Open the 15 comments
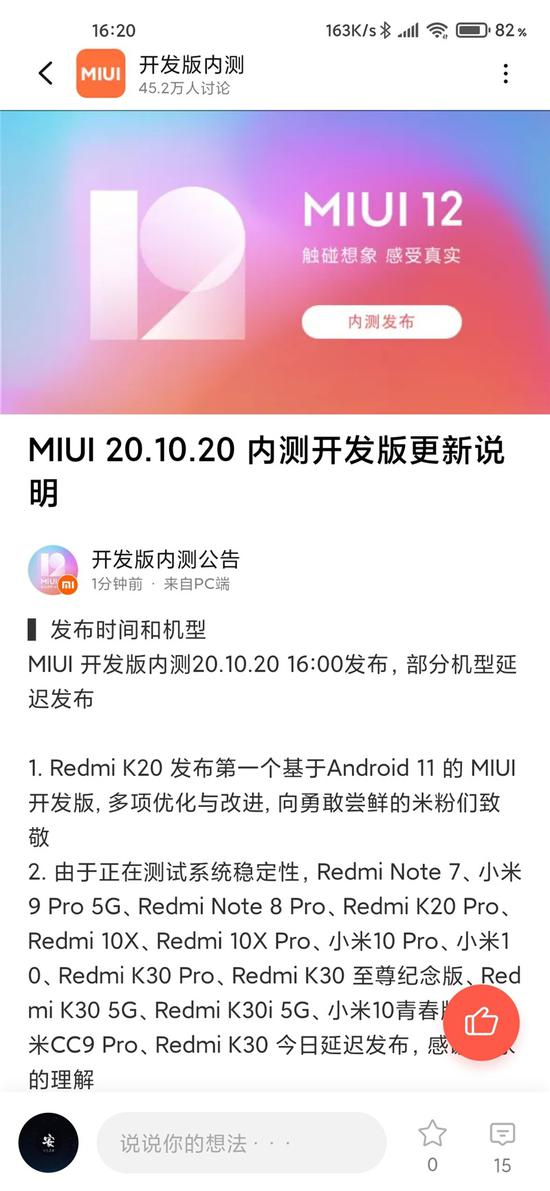This screenshot has width=550, height=1191. (502, 1145)
